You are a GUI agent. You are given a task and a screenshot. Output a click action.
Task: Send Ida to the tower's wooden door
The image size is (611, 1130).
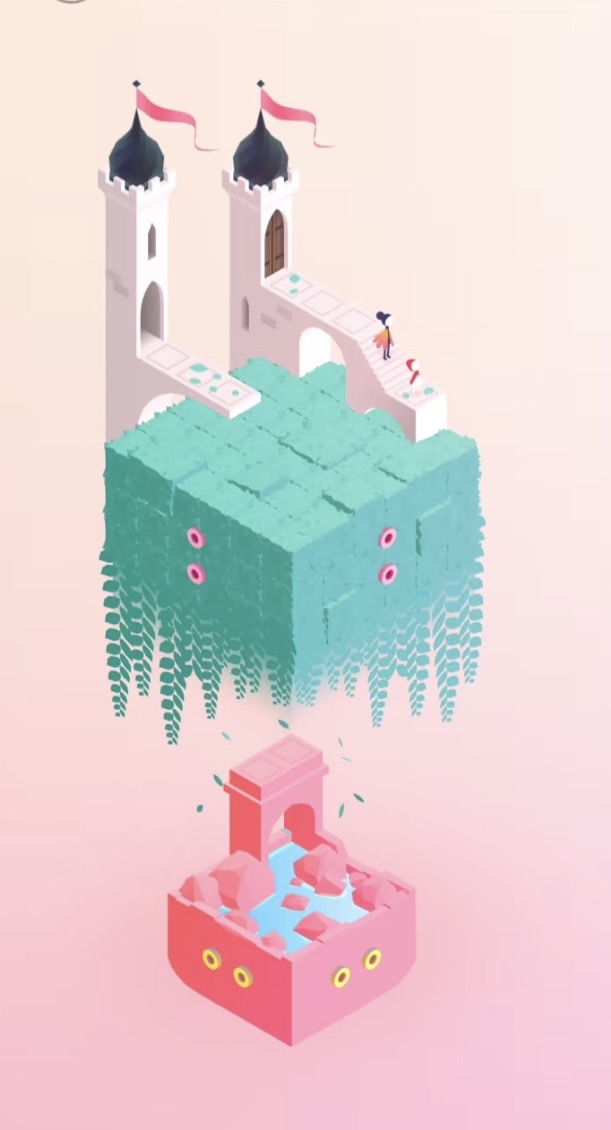click(275, 245)
